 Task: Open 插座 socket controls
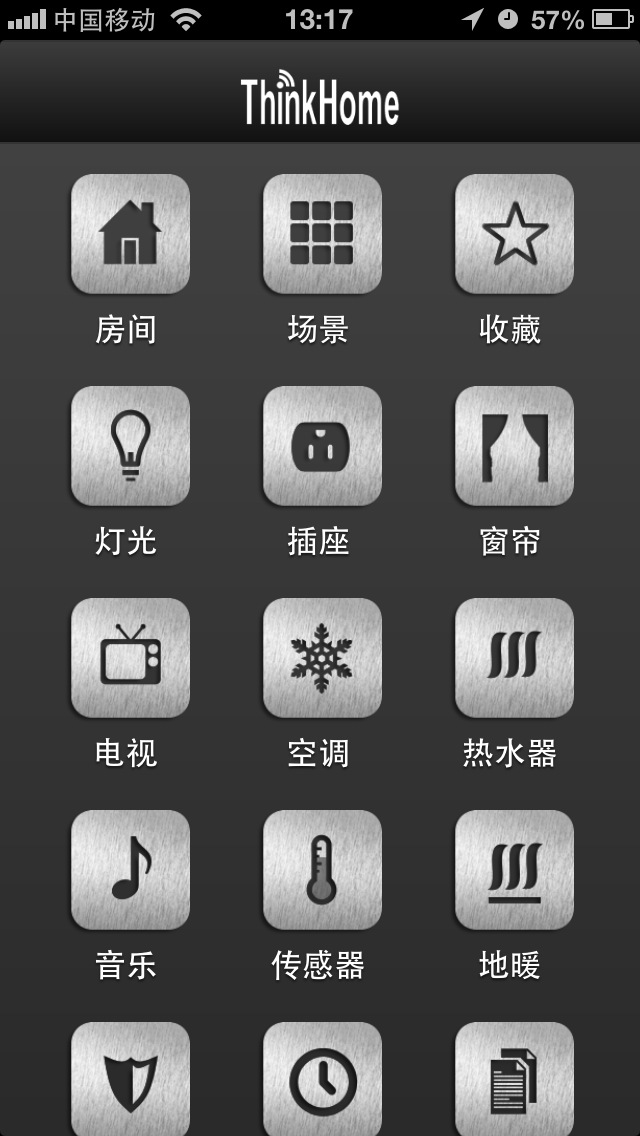pos(322,446)
